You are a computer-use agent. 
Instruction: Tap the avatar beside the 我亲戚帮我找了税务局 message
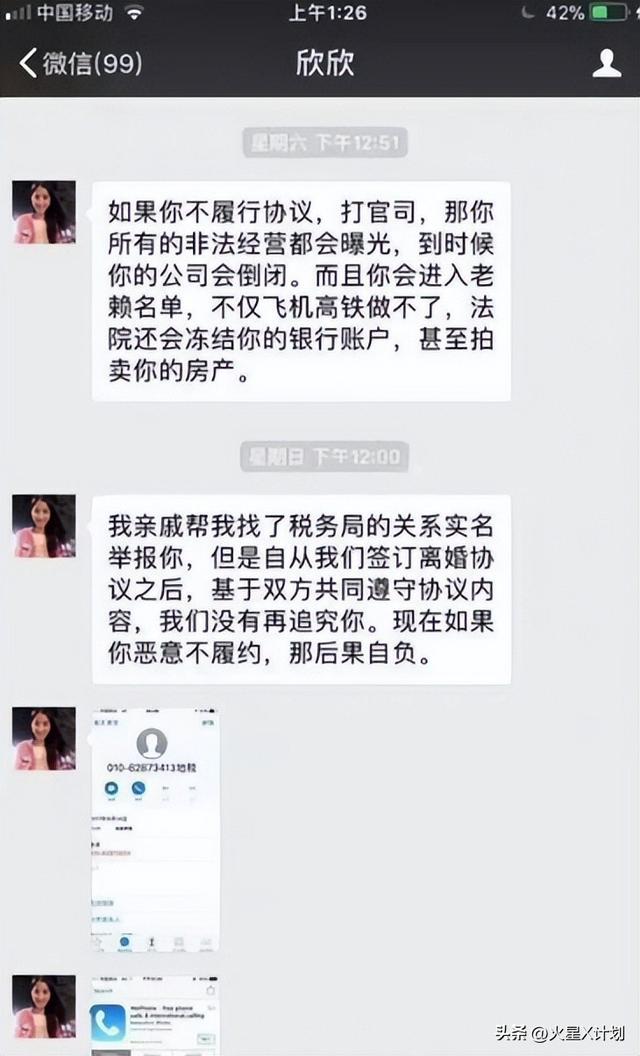coord(44,526)
